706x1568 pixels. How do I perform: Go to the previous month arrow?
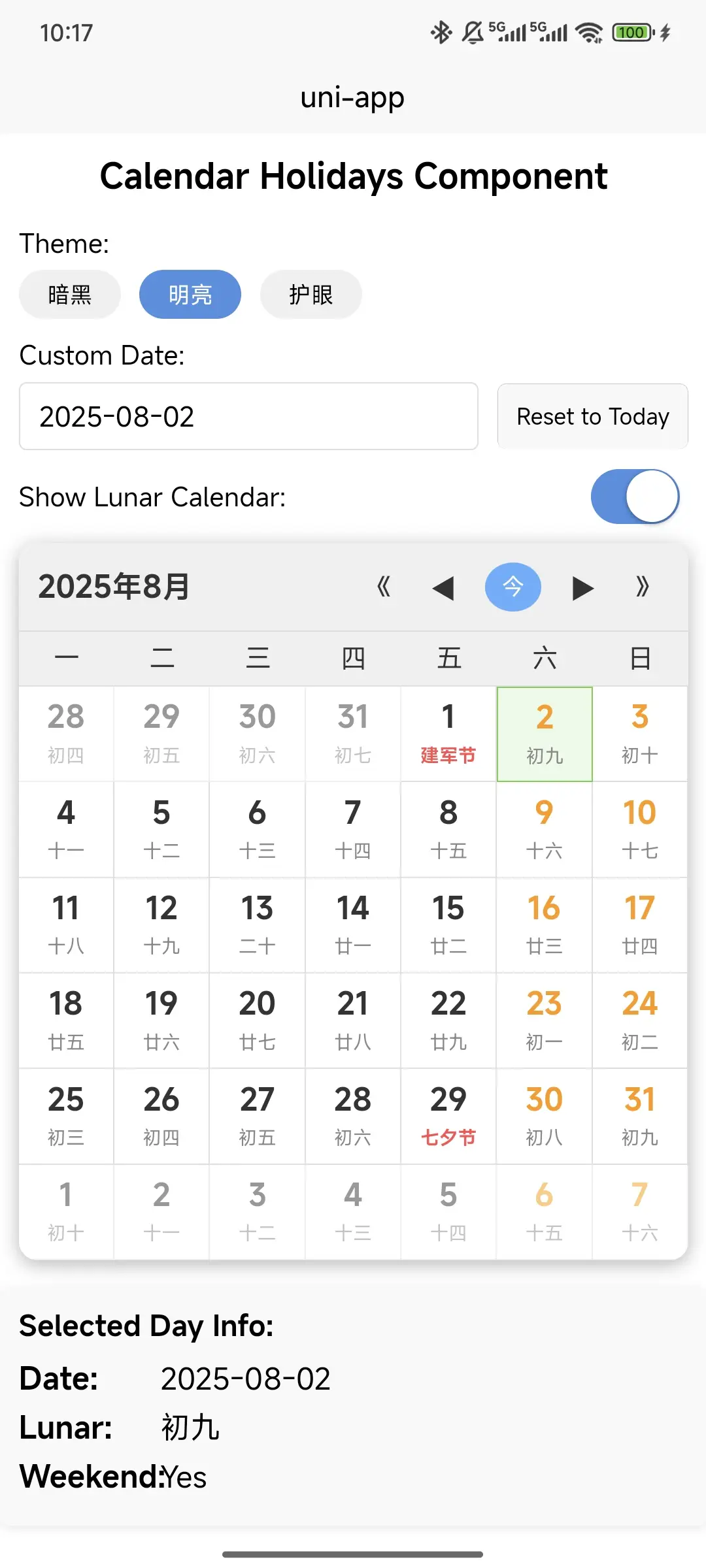click(443, 587)
